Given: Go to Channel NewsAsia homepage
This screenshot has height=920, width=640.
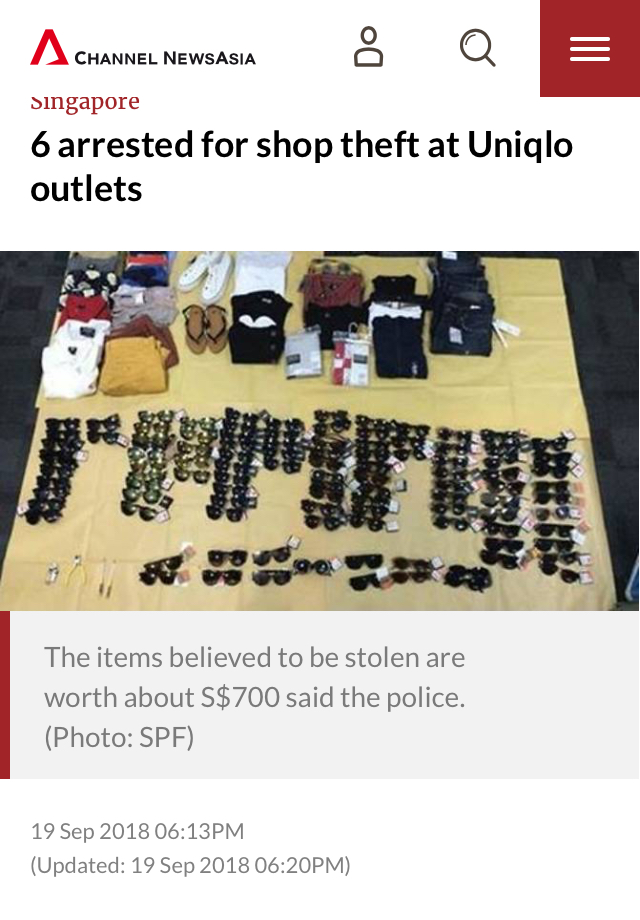Looking at the screenshot, I should tap(143, 49).
